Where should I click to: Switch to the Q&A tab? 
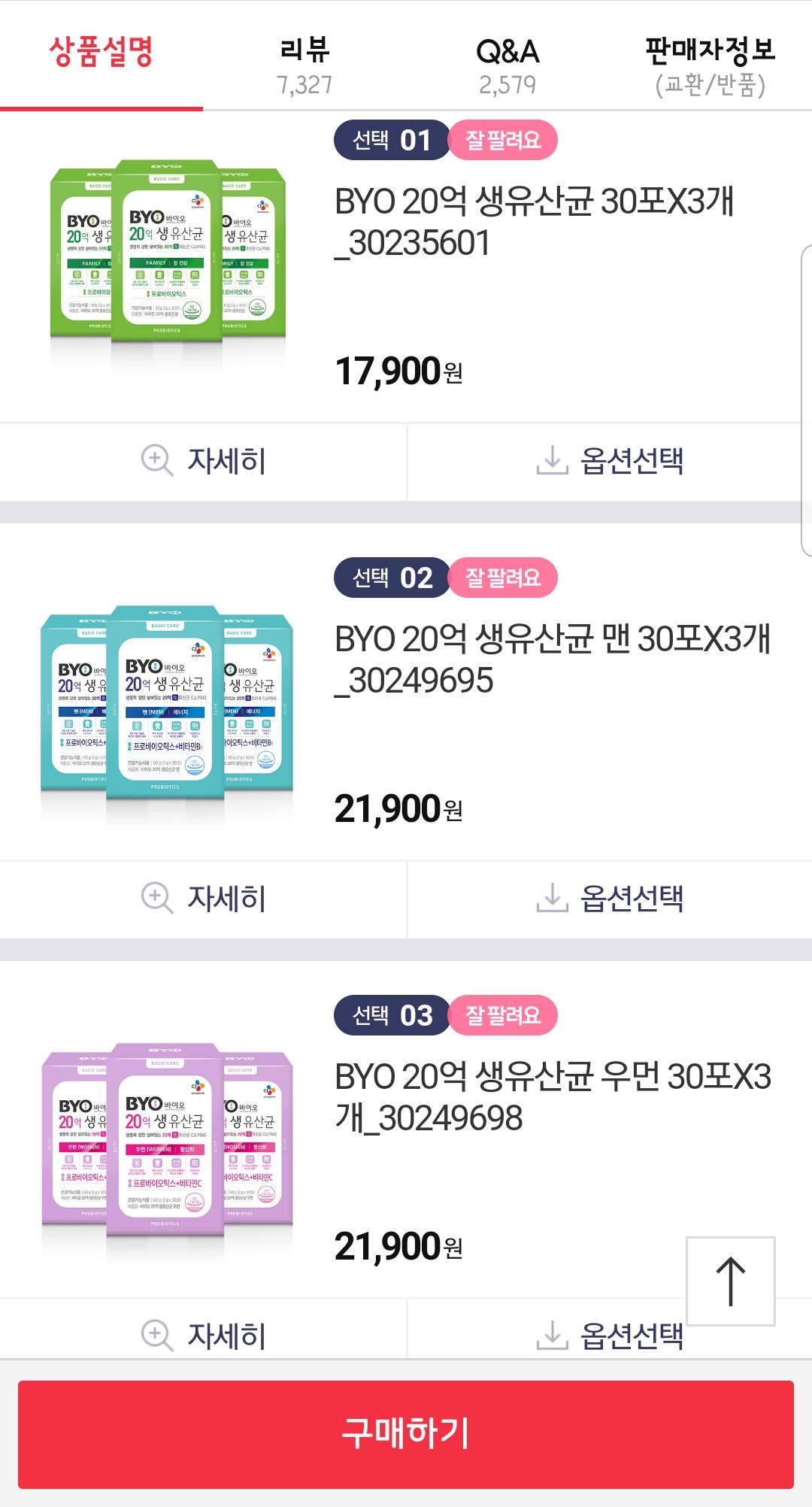pos(507,66)
